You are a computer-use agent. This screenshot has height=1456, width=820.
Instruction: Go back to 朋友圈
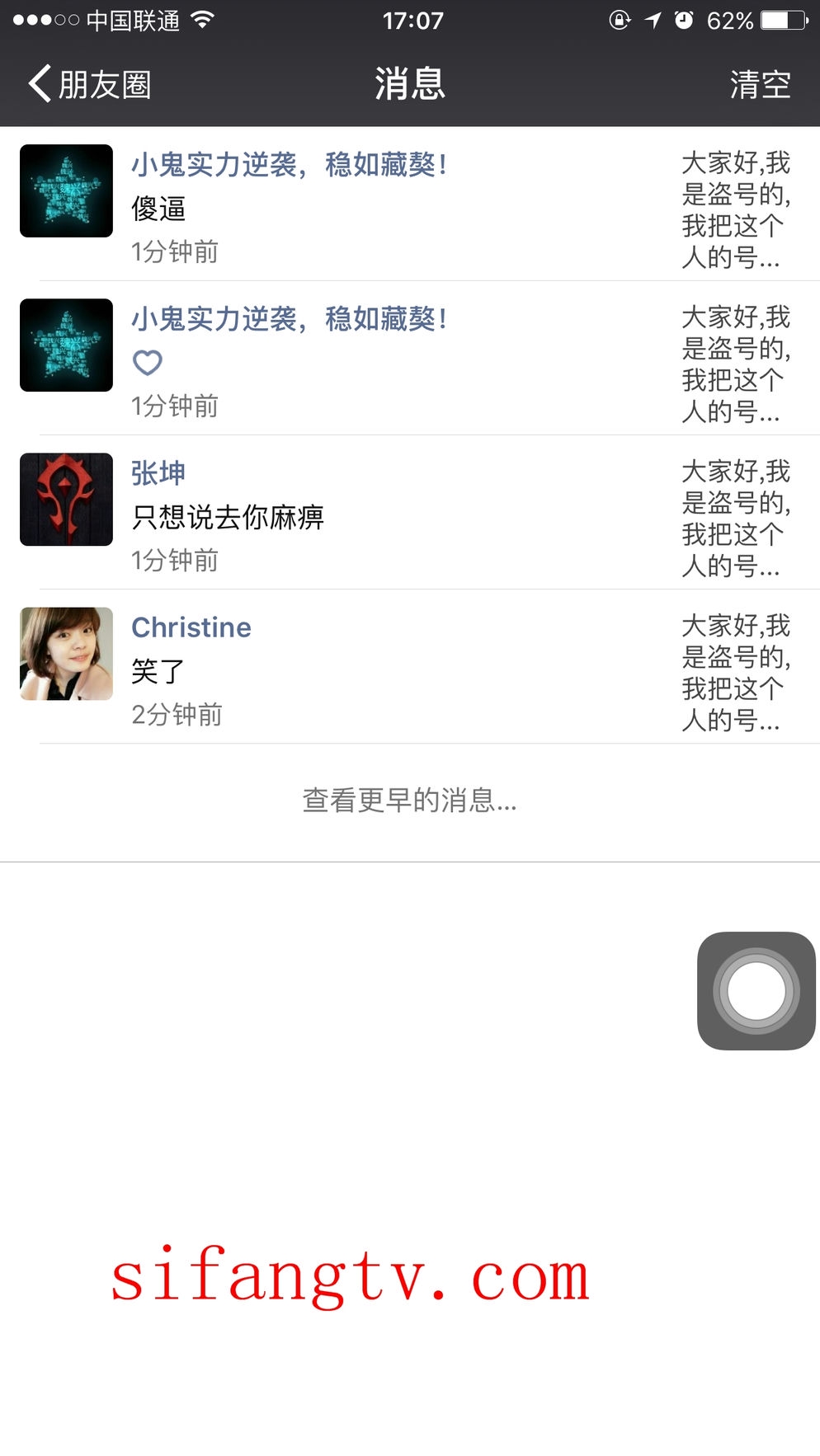click(x=89, y=84)
